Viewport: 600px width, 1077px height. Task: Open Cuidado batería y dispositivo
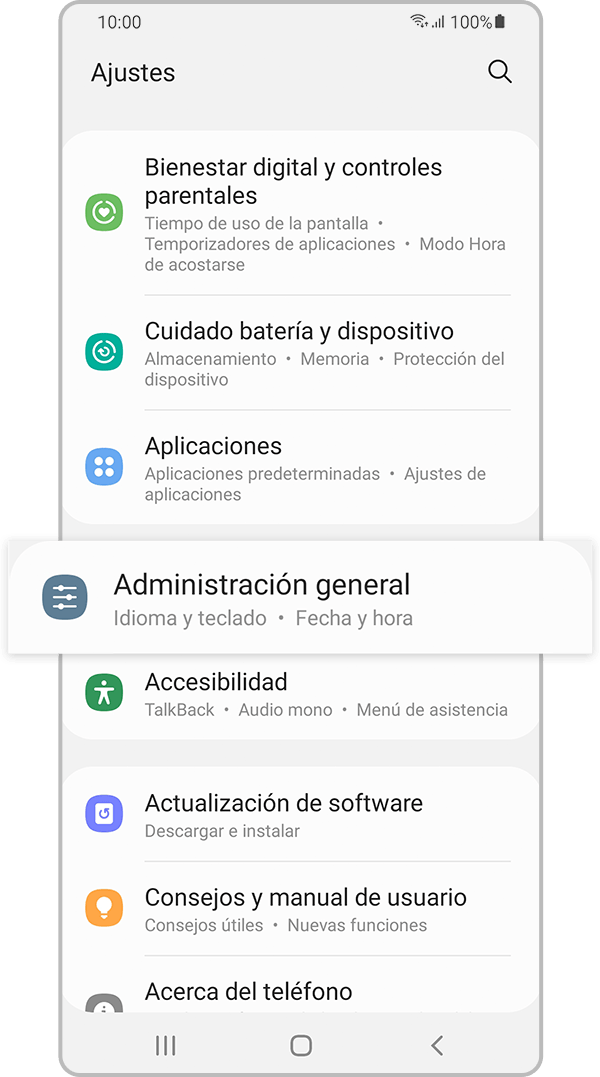(x=300, y=352)
